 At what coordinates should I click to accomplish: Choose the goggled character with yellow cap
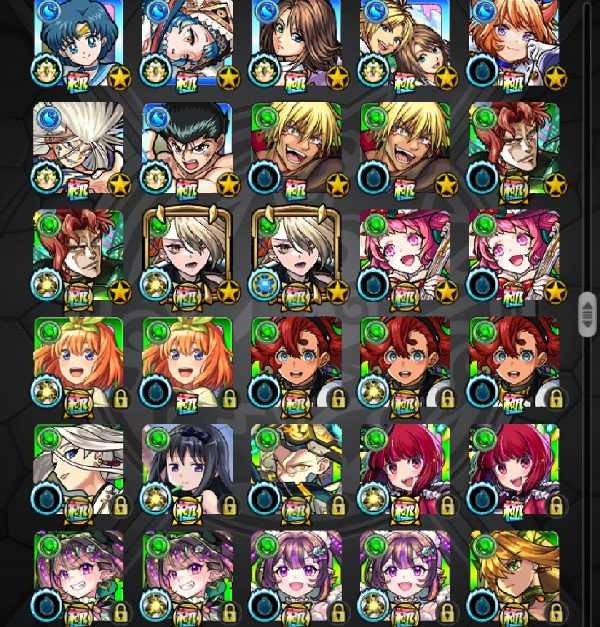pyautogui.click(x=296, y=468)
